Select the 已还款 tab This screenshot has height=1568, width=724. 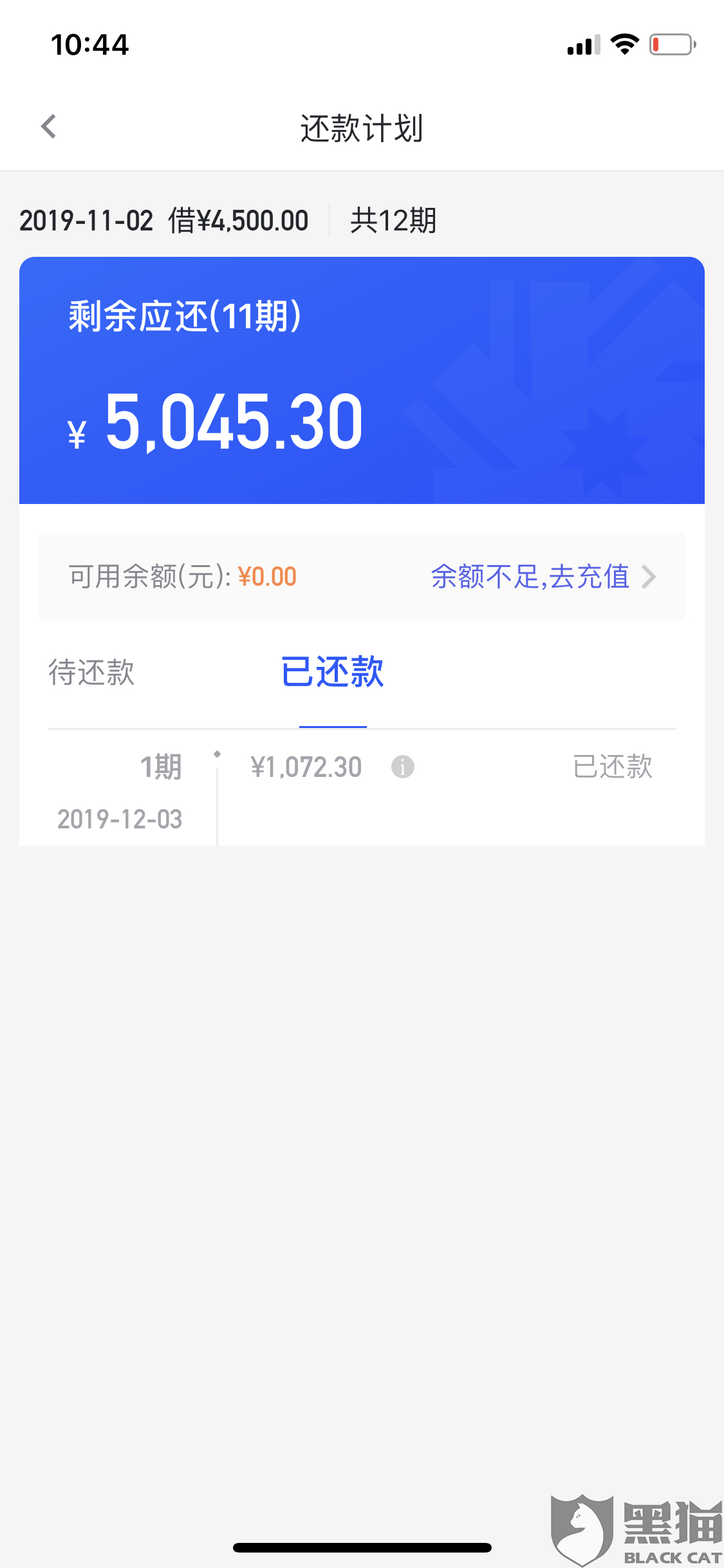coord(332,673)
